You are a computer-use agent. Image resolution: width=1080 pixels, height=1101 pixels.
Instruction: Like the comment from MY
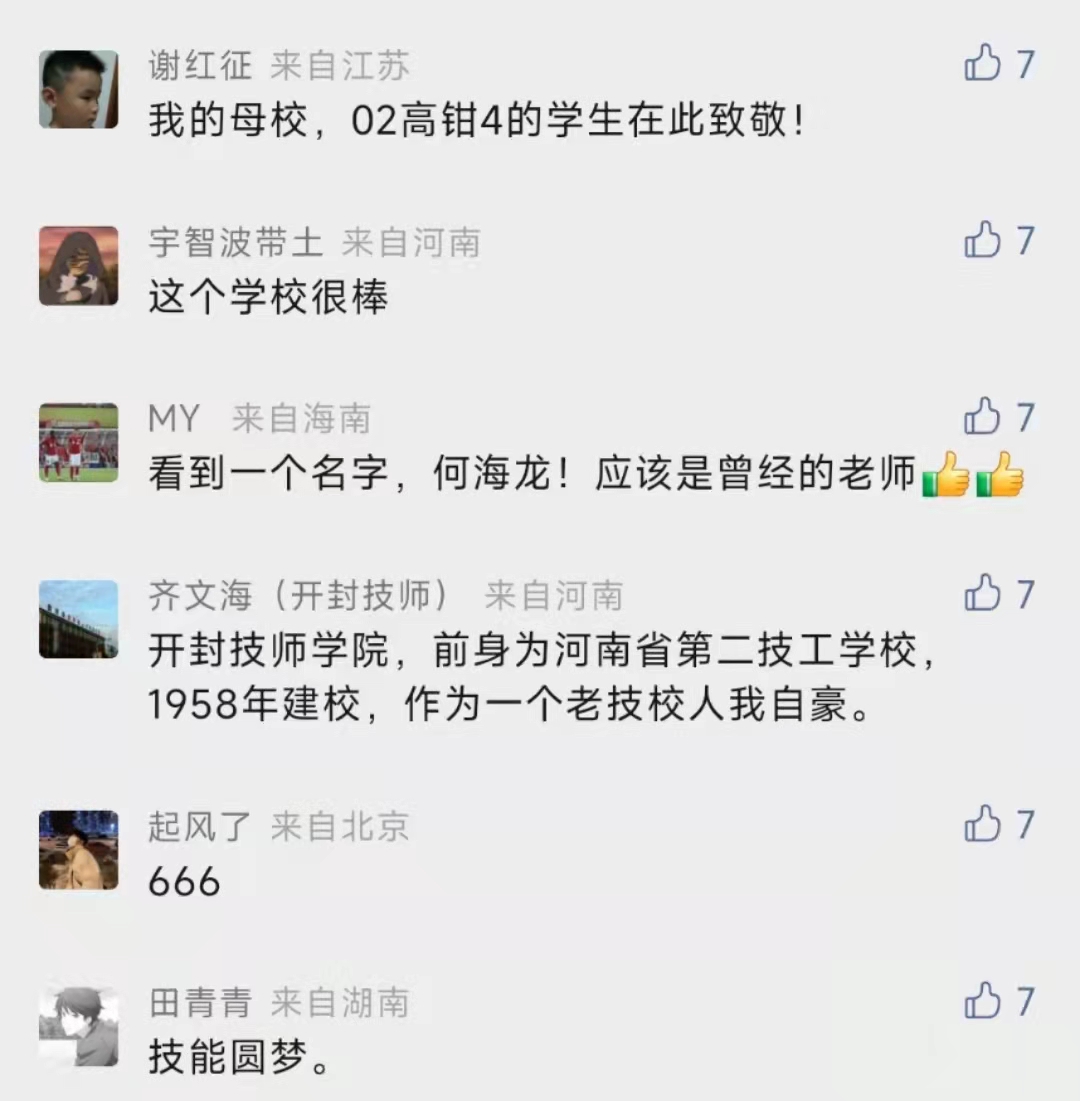point(983,417)
